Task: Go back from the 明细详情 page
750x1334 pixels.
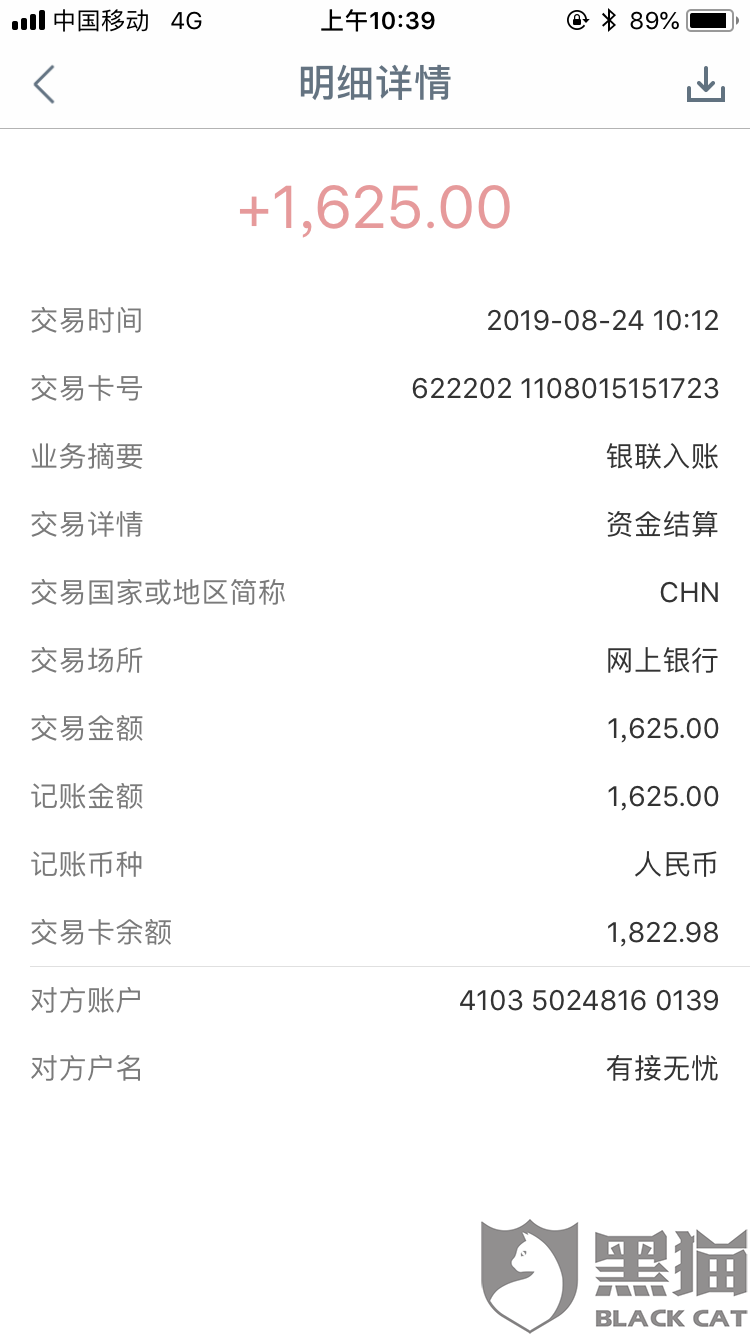Action: coord(45,84)
